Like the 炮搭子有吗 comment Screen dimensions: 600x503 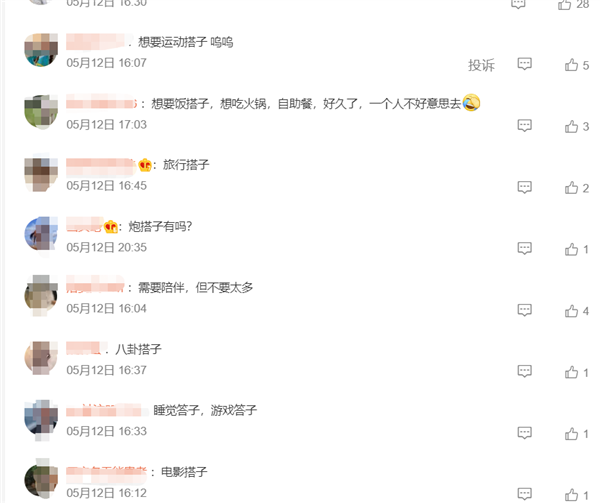[572, 249]
